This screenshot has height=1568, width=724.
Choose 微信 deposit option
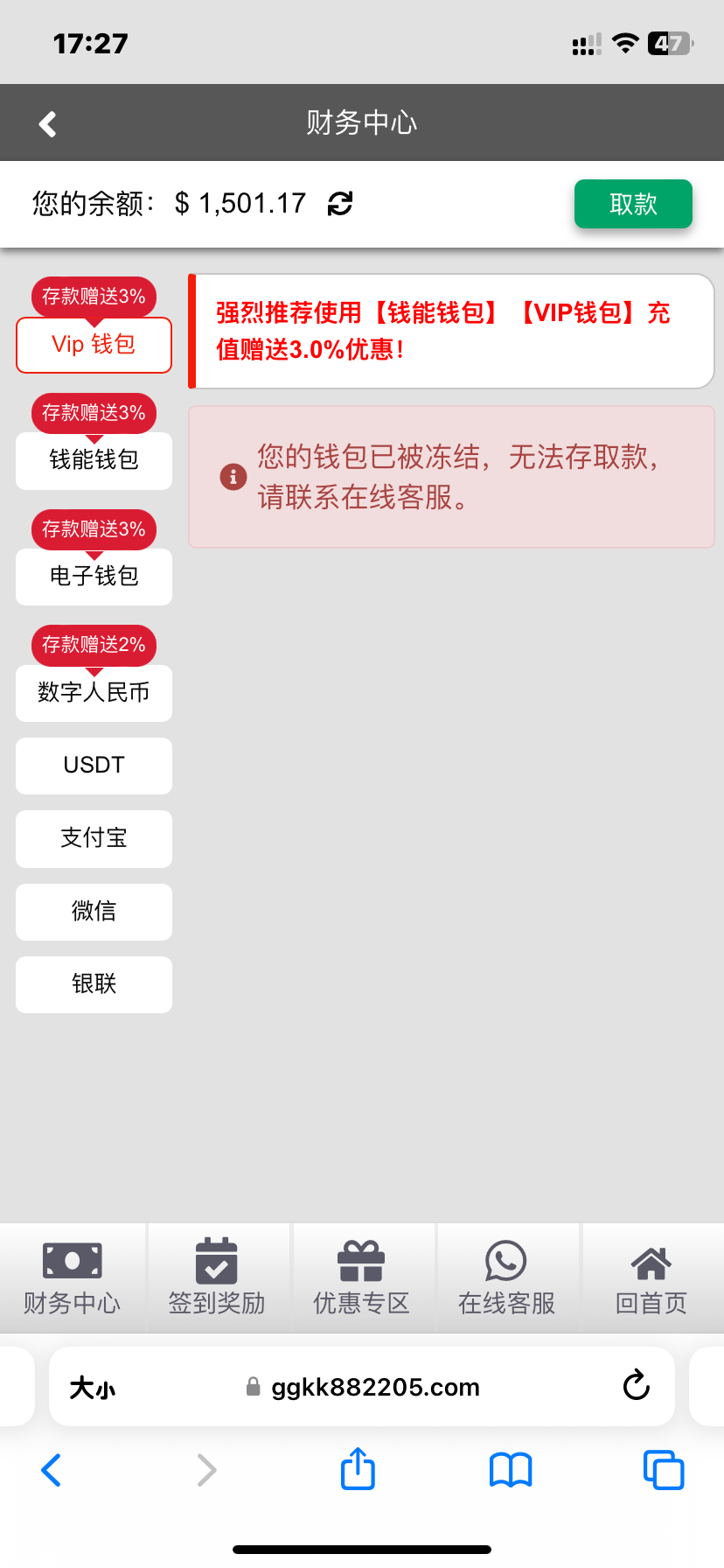point(94,912)
